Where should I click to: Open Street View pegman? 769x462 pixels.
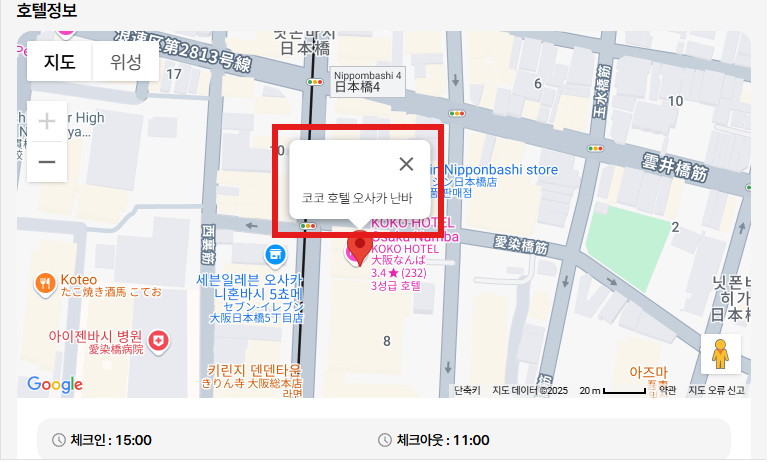720,355
